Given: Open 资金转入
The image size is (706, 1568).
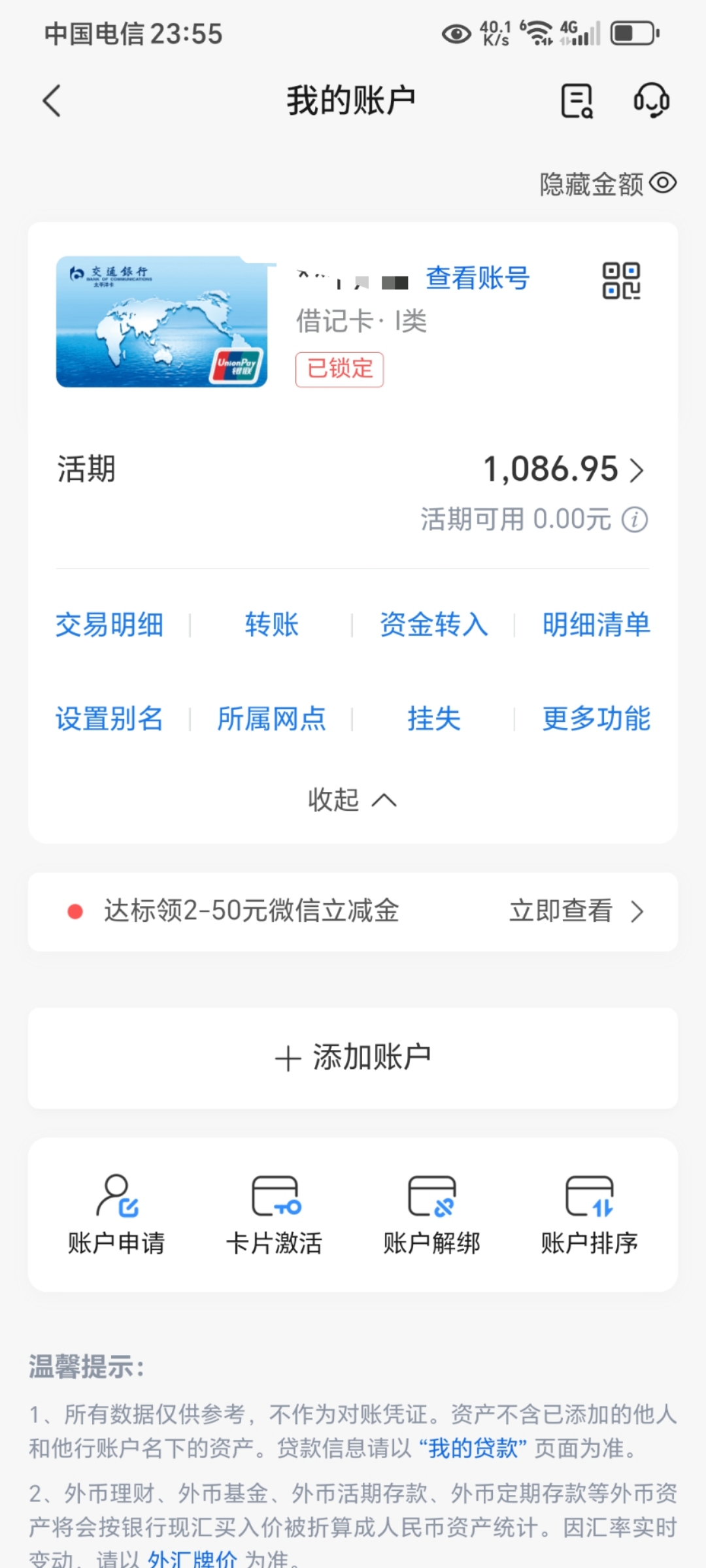Looking at the screenshot, I should click(x=433, y=625).
